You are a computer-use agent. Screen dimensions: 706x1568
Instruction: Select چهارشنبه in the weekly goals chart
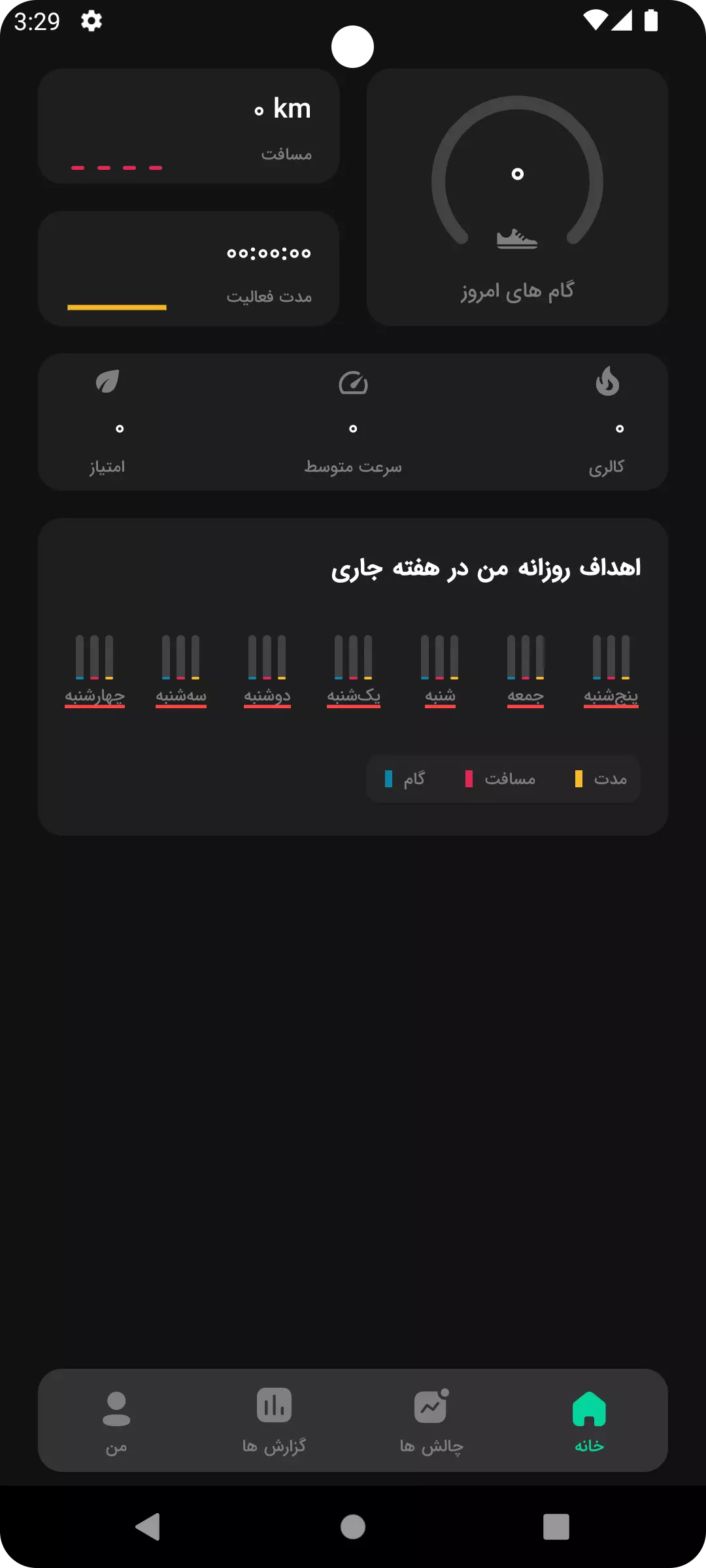click(x=95, y=670)
